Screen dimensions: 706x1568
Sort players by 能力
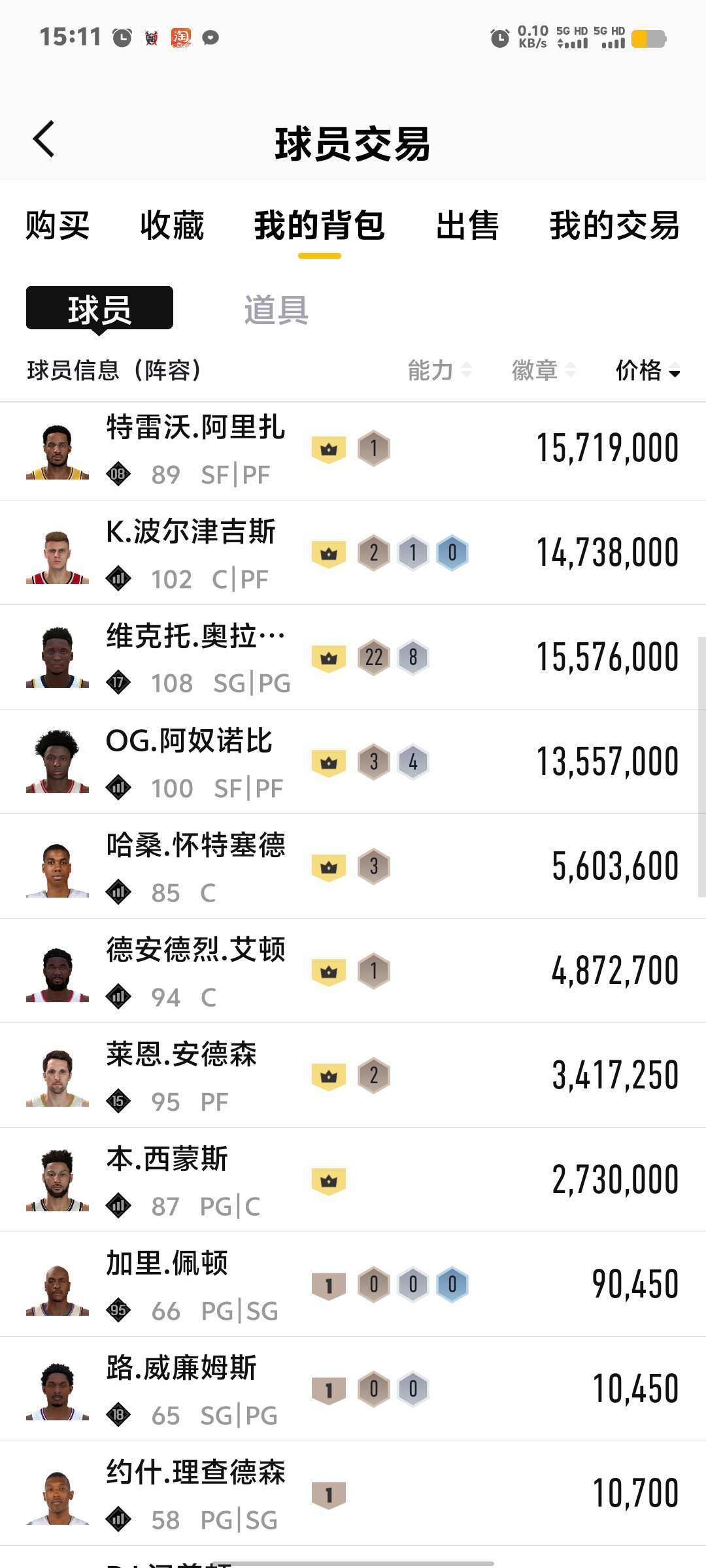click(x=439, y=370)
